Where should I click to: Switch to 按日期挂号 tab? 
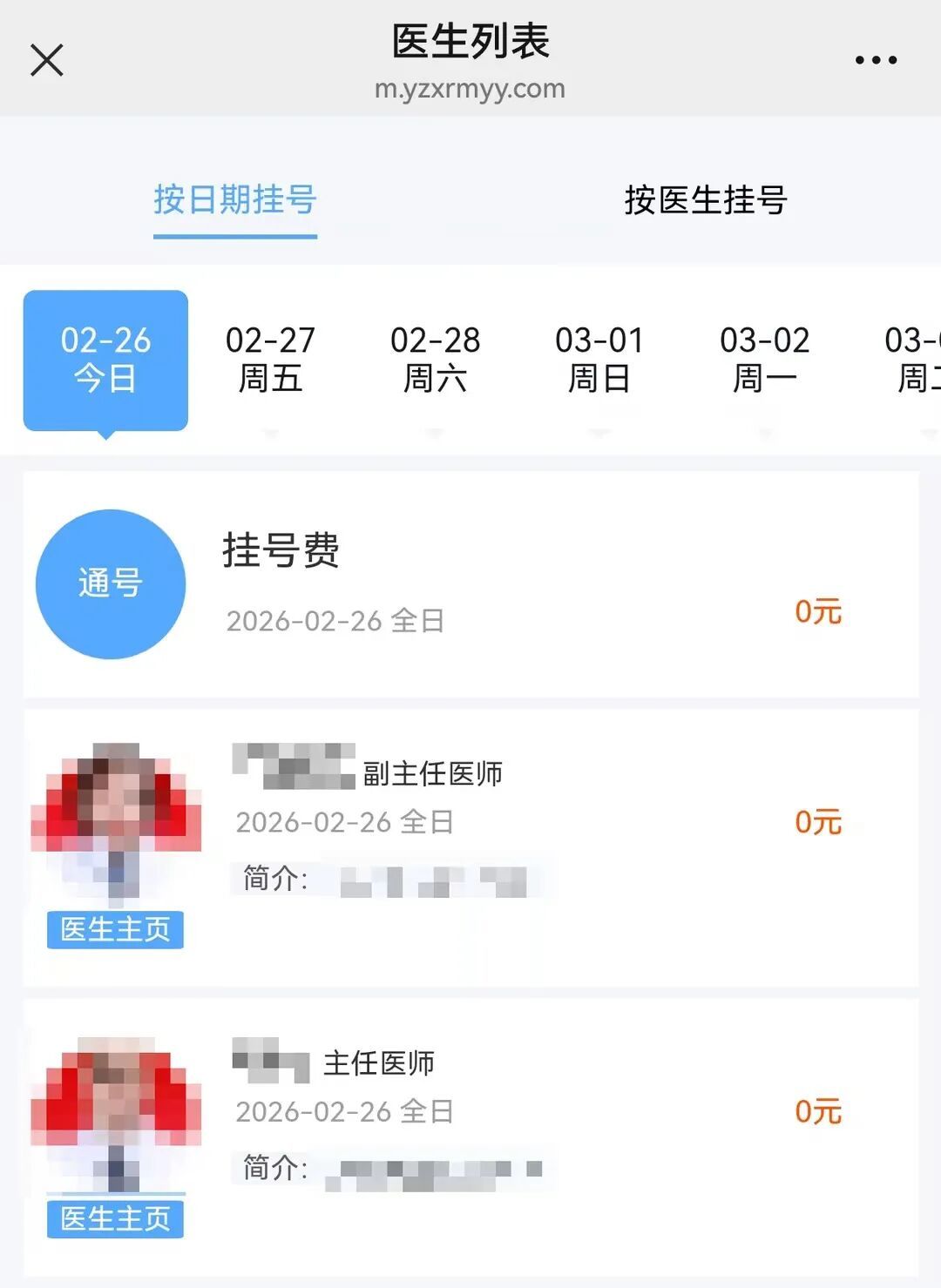[235, 200]
